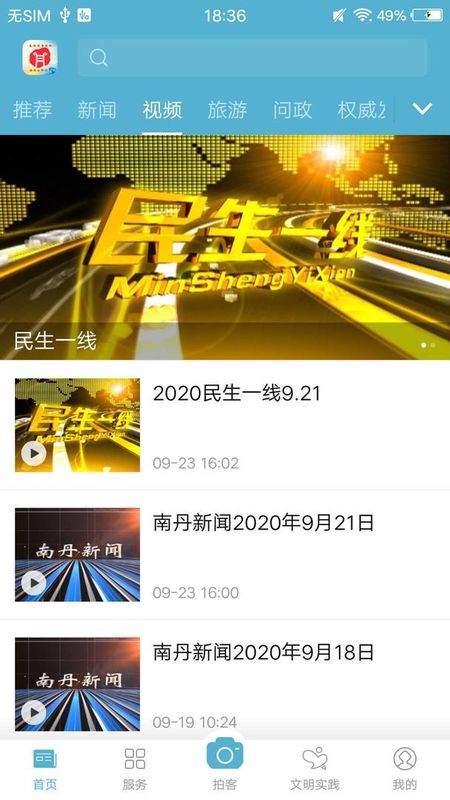450x800 pixels.
Task: Switch to 文明实践 tab
Action: click(315, 769)
